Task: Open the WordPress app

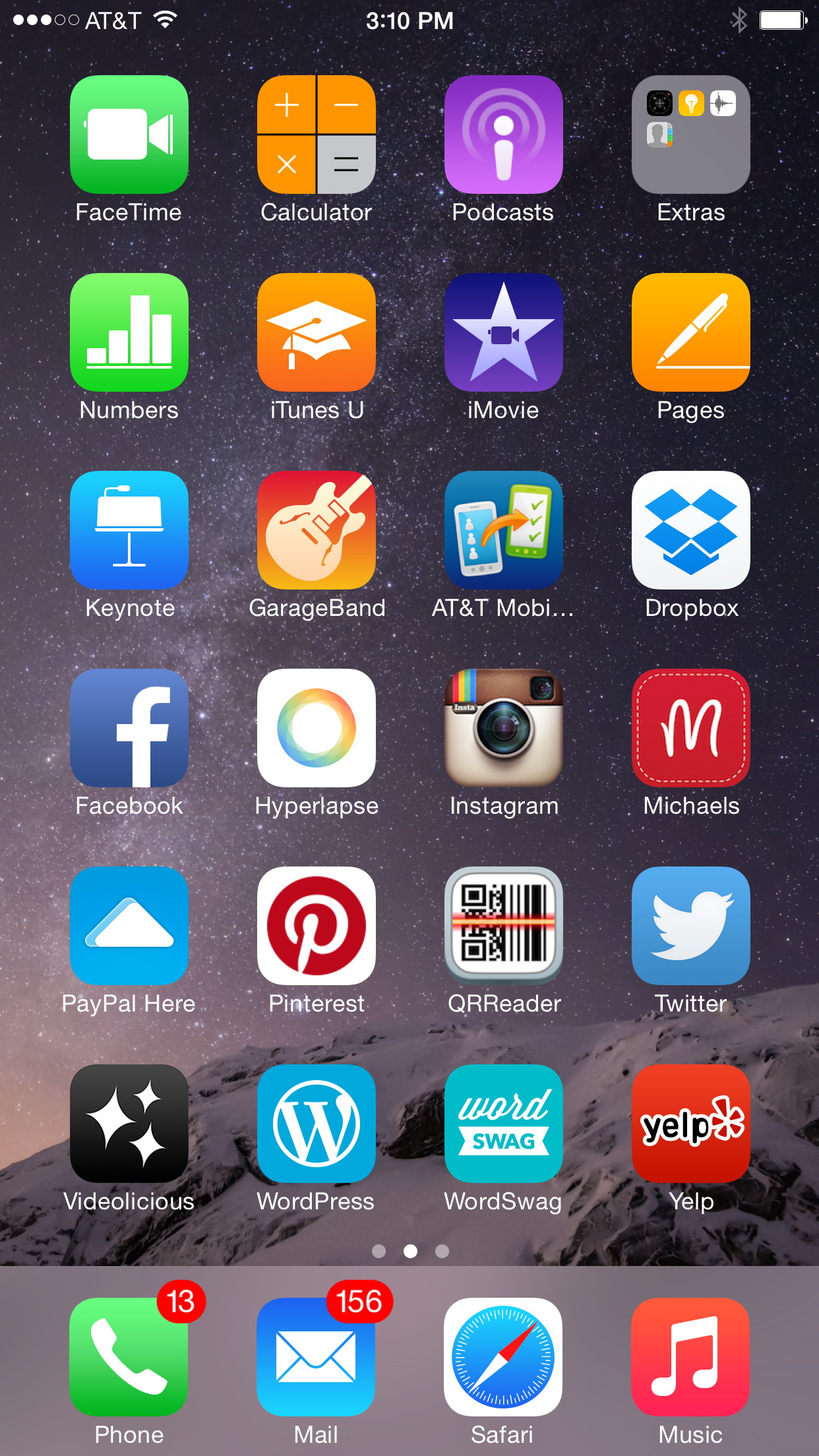Action: 317,1124
